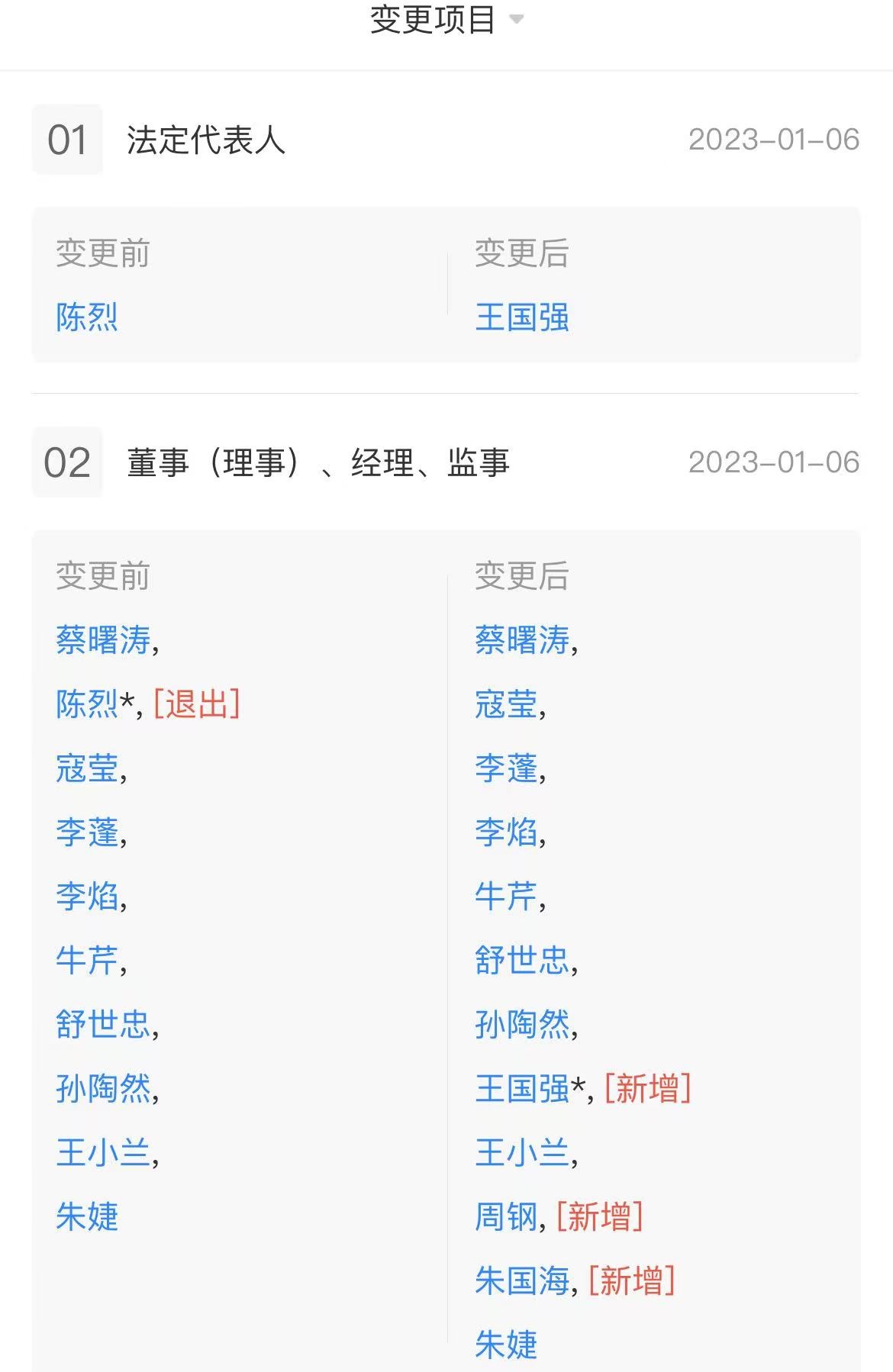Image resolution: width=893 pixels, height=1372 pixels.
Task: Tap 蔡曙涛 in the directors 变更前 column
Action: pos(103,639)
